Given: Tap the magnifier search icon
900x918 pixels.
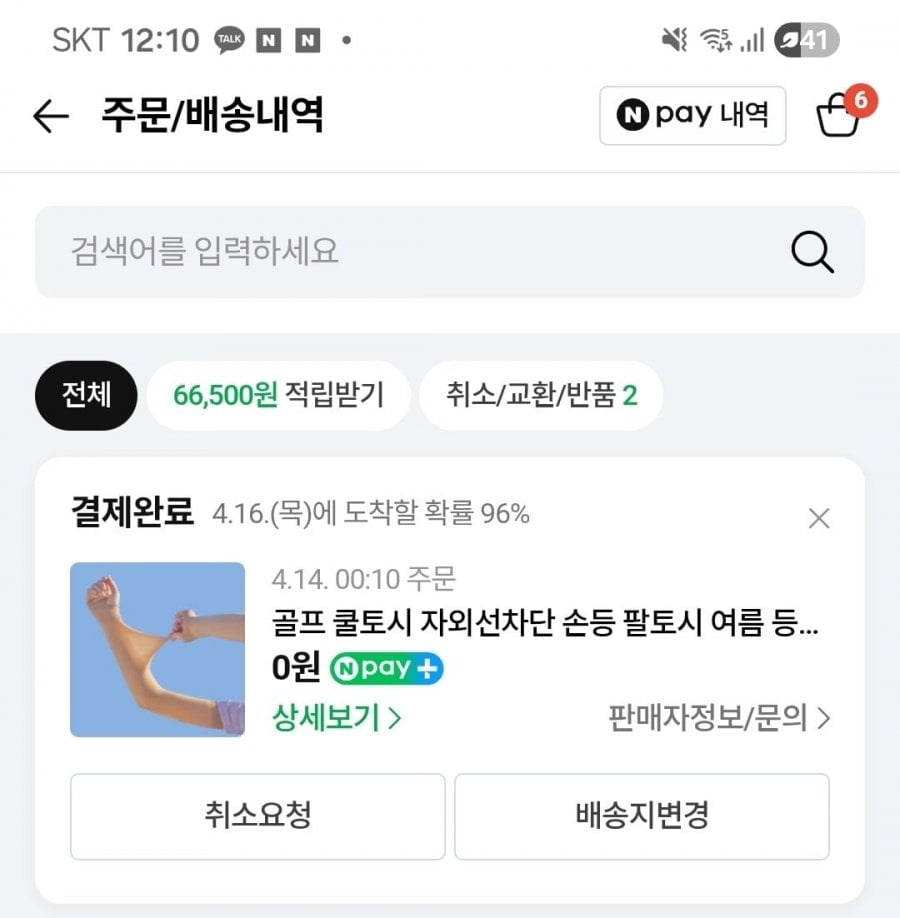Looking at the screenshot, I should pos(812,252).
